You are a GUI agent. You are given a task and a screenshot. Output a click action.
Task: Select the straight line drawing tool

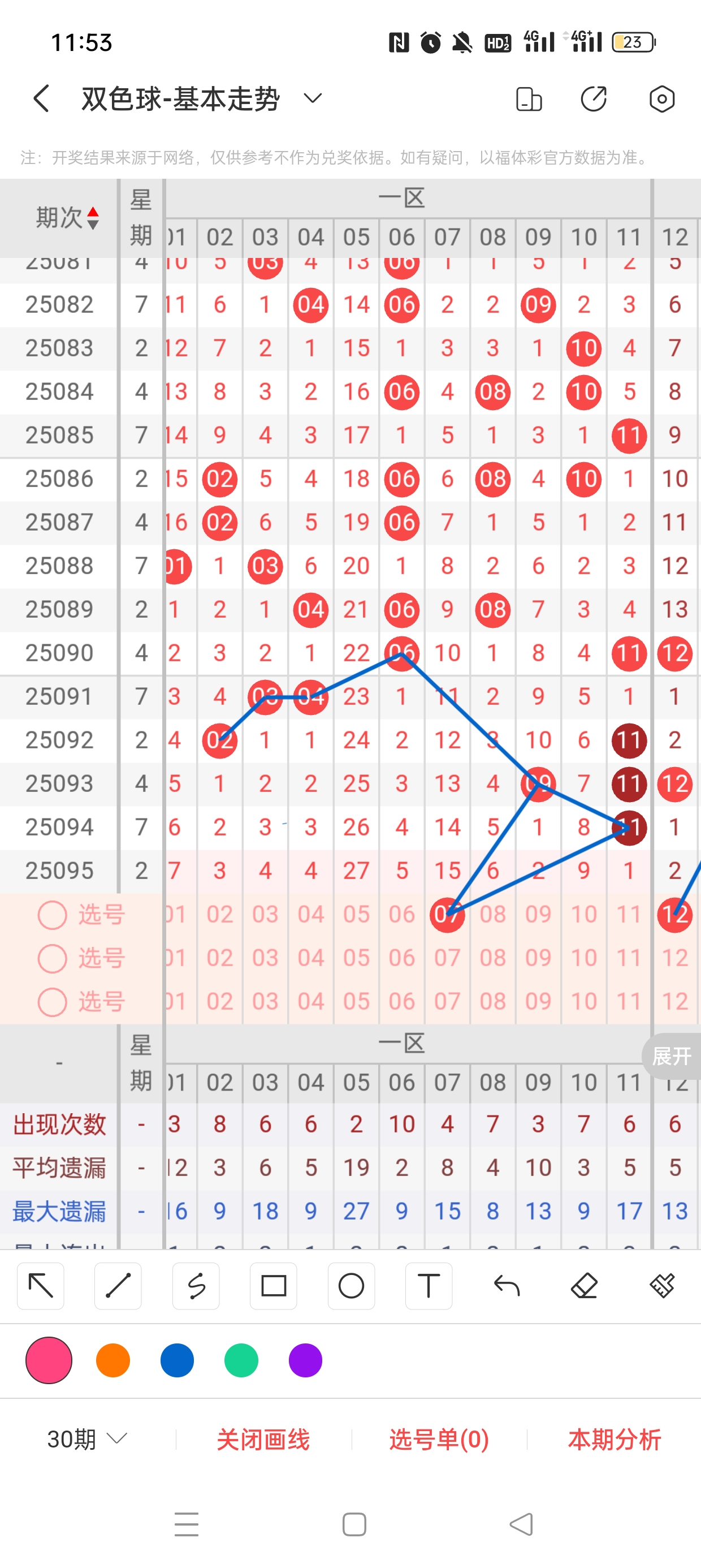point(118,1286)
